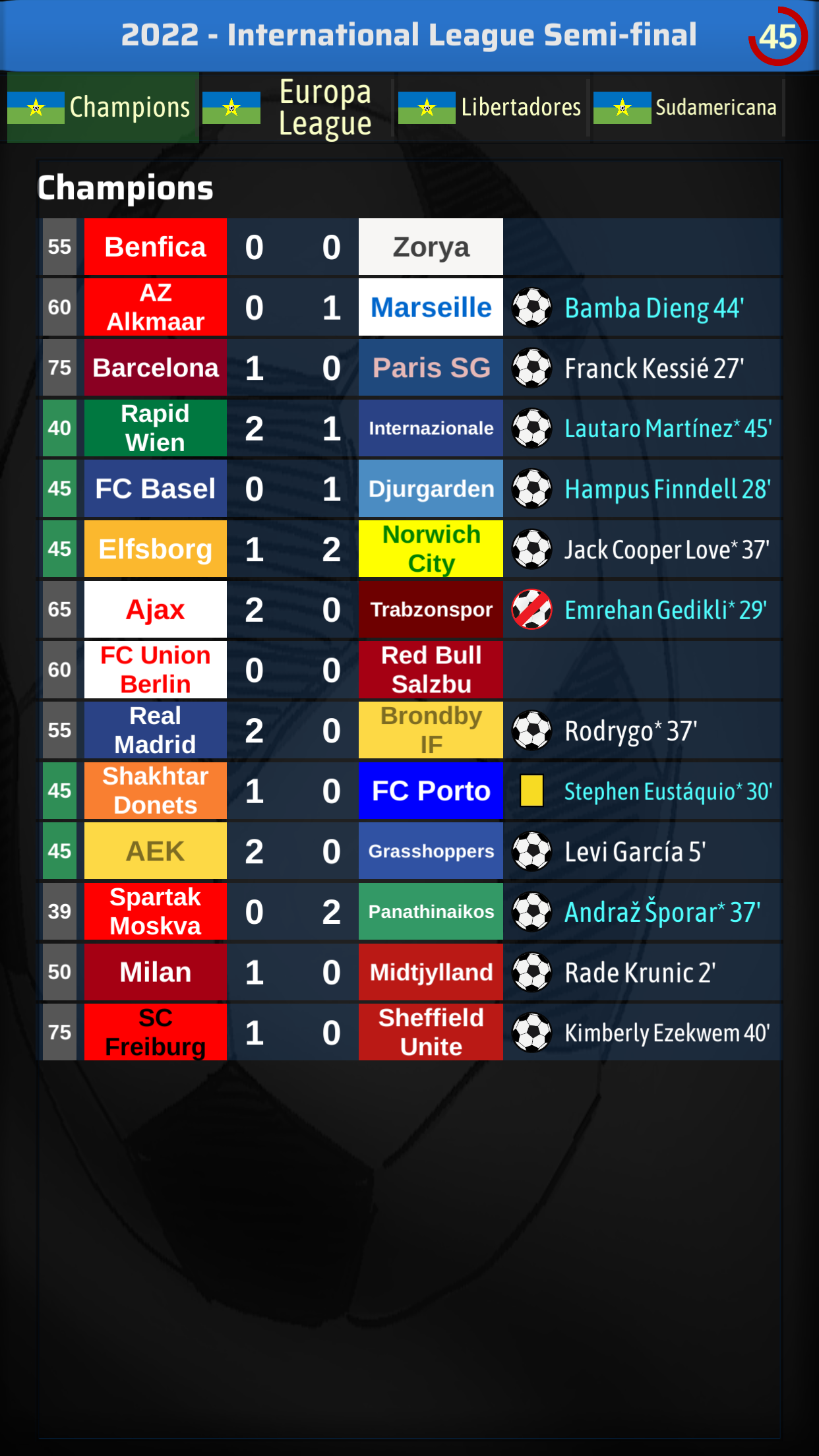Open the Ajax vs Trabzonspor match
Image resolution: width=819 pixels, height=1456 pixels.
(x=411, y=610)
